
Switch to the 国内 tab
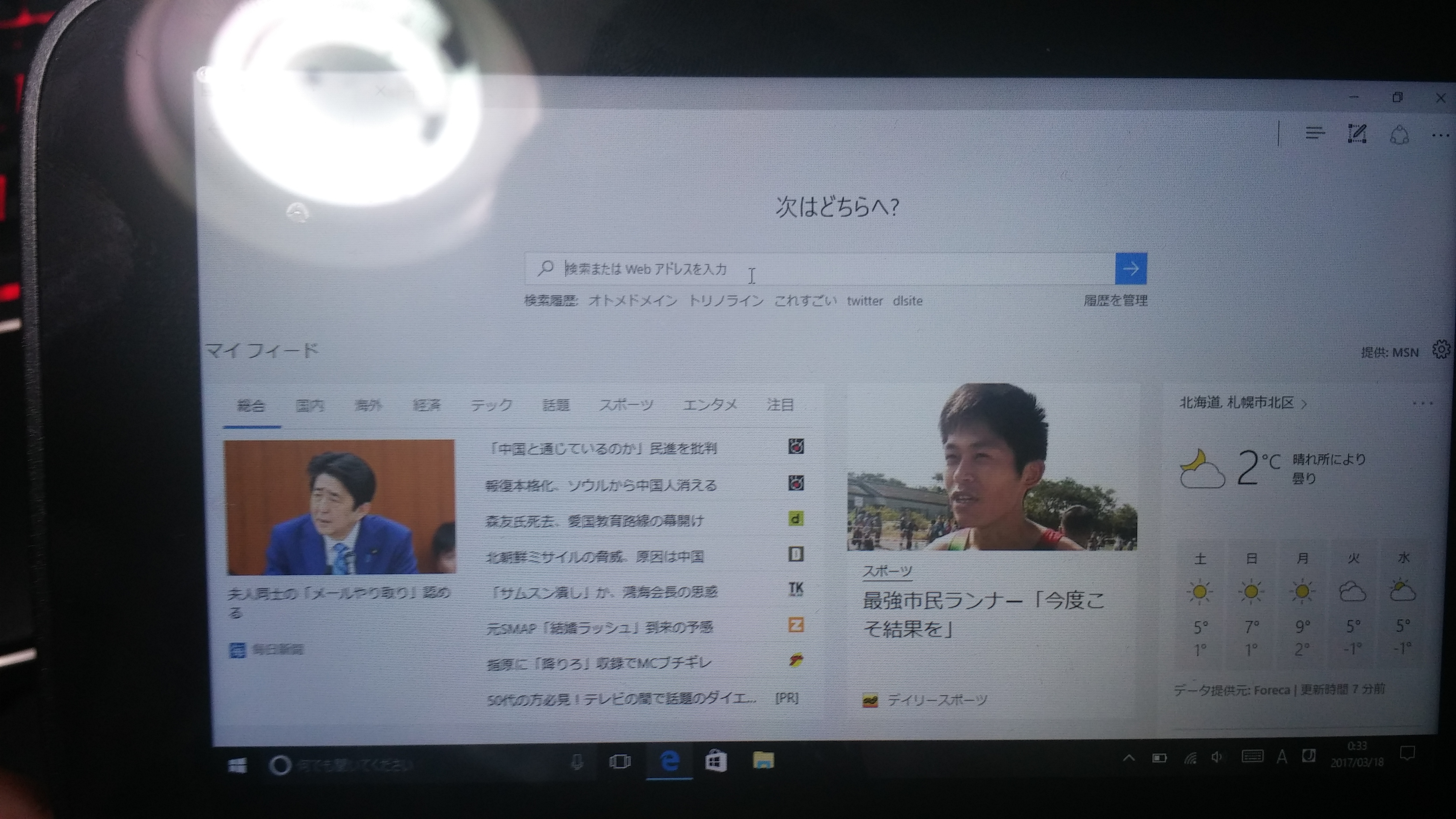pos(309,405)
